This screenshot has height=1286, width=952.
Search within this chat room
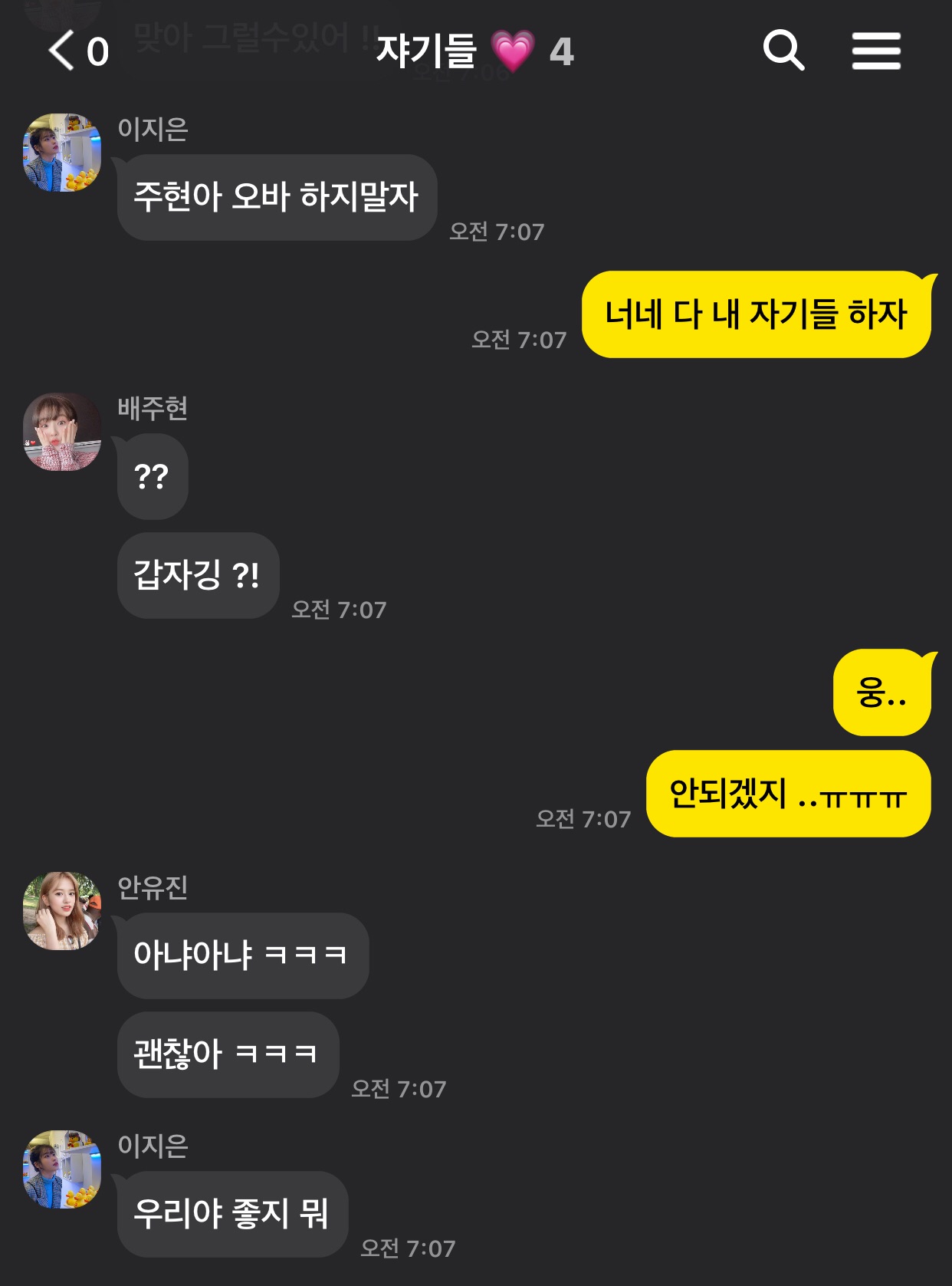[783, 51]
